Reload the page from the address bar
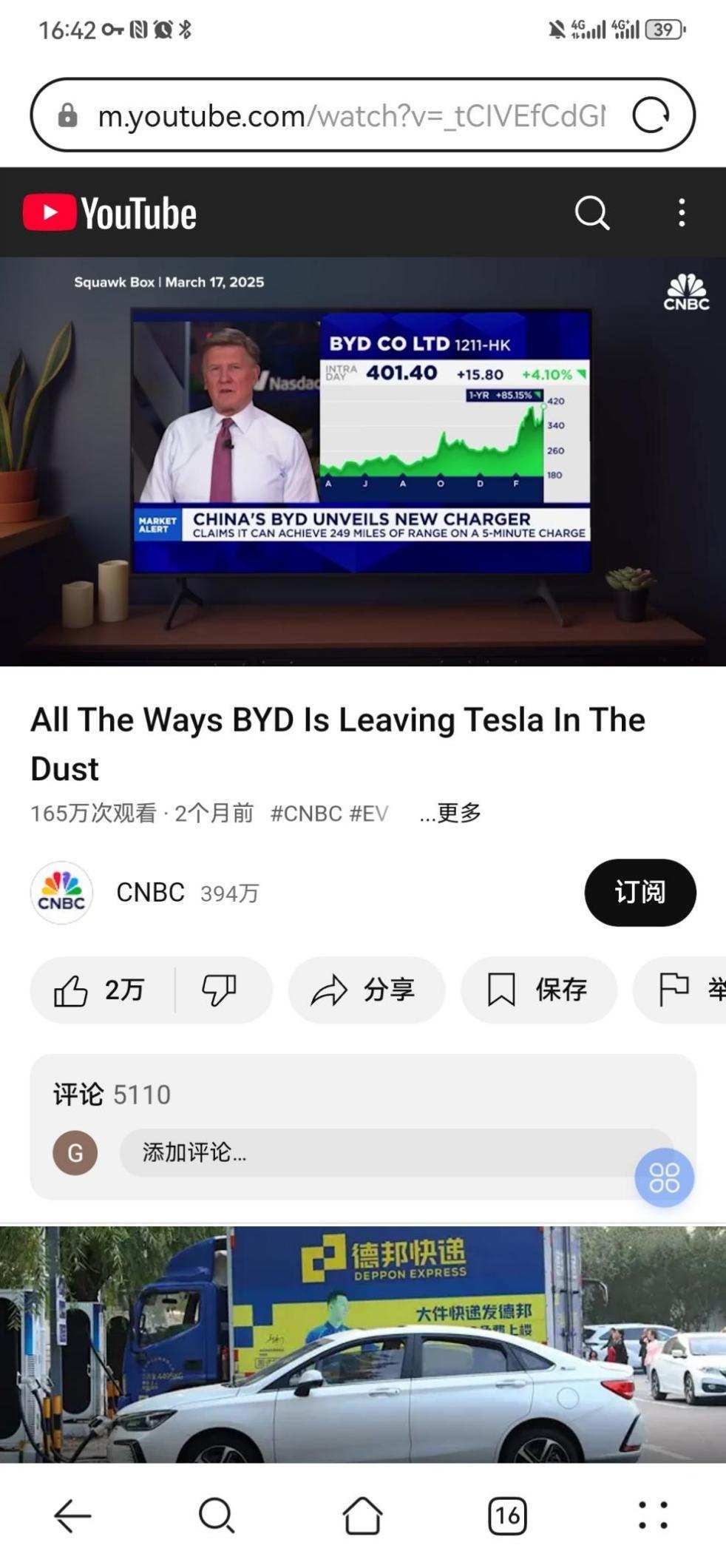Viewport: 726px width, 1568px height. tap(651, 115)
